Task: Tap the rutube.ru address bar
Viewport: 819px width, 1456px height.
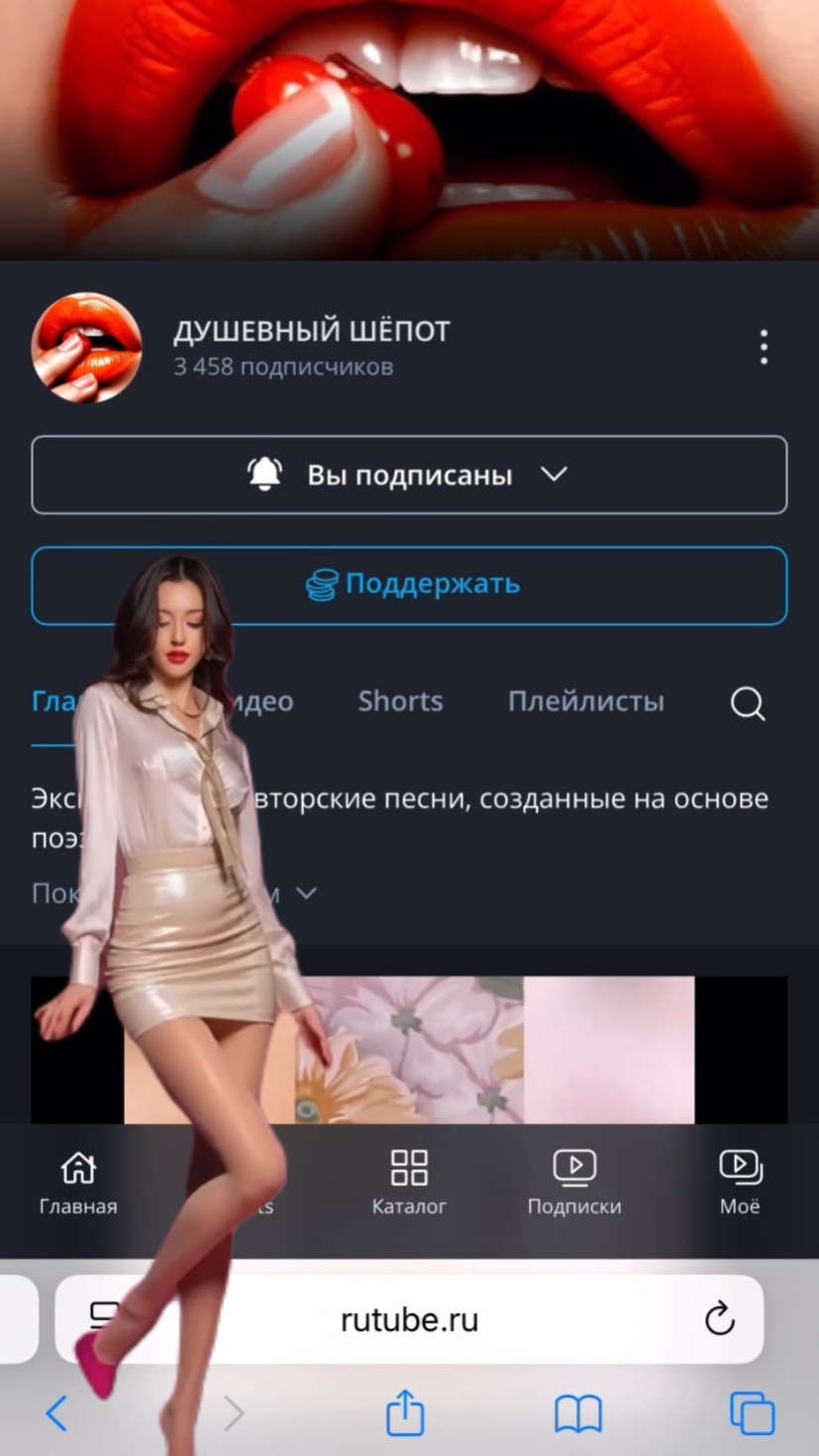Action: [409, 1319]
